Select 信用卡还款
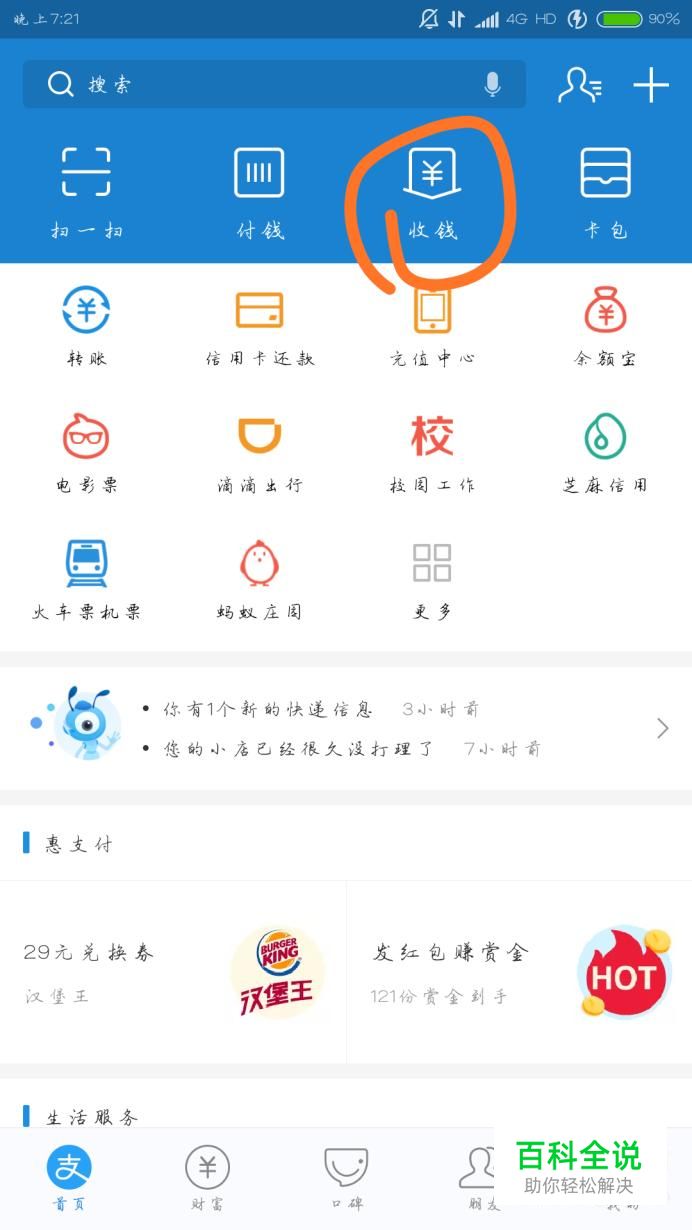 coord(259,326)
